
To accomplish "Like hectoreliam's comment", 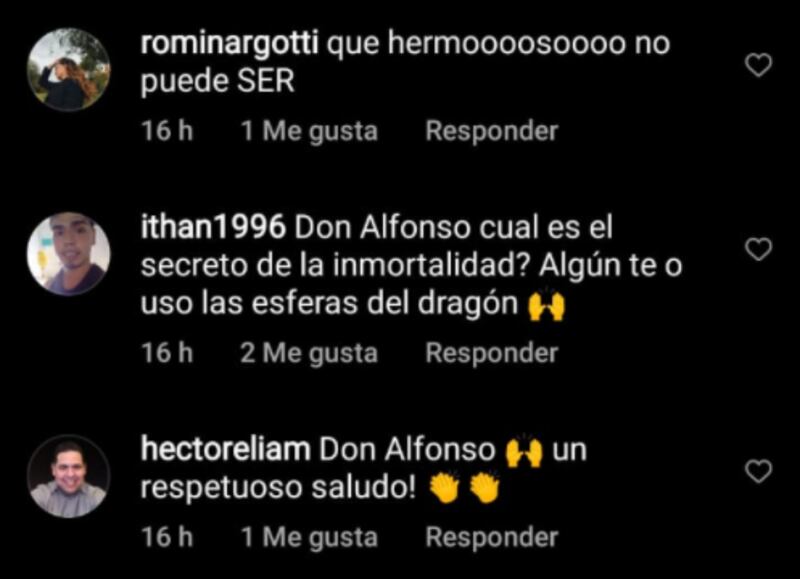I will [x=760, y=470].
